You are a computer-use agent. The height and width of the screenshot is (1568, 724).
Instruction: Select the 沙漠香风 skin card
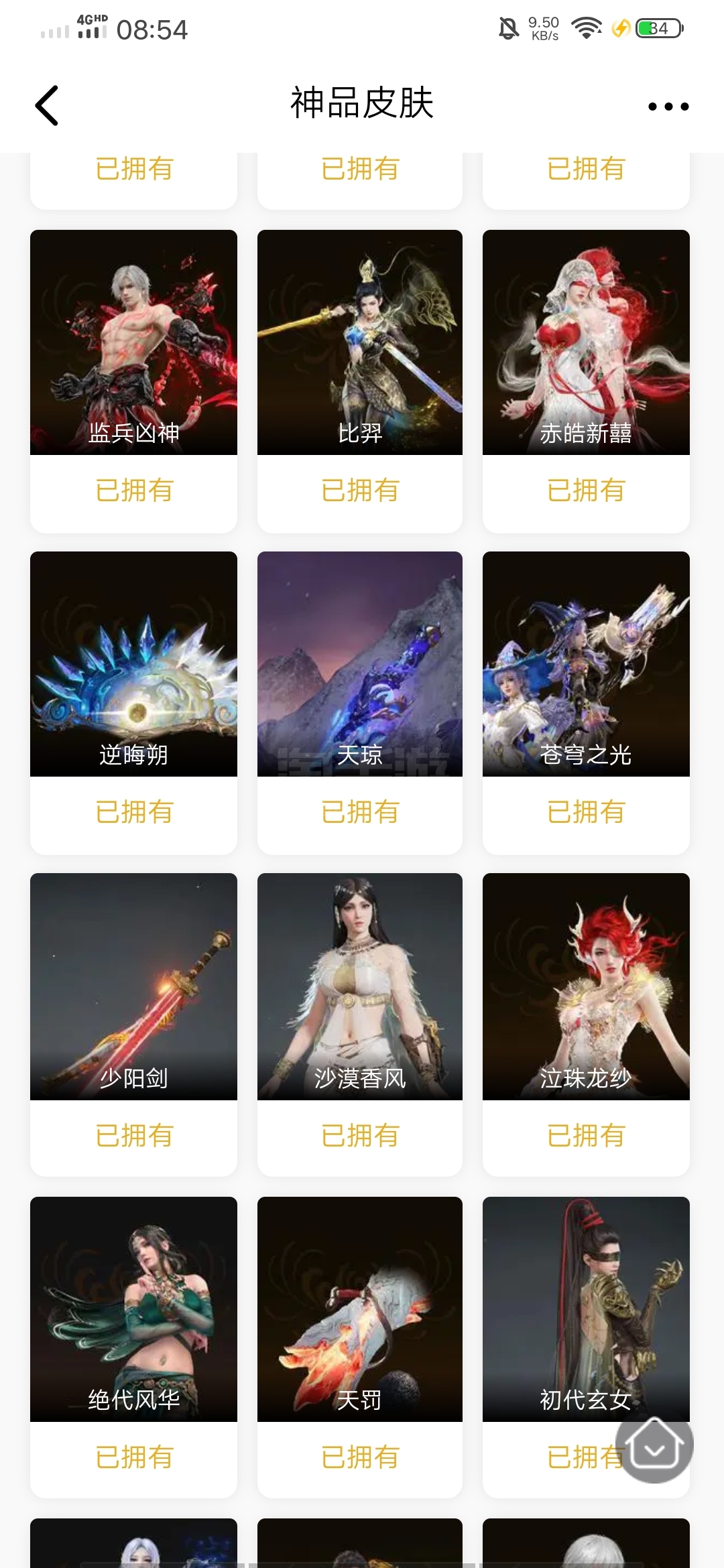(360, 986)
